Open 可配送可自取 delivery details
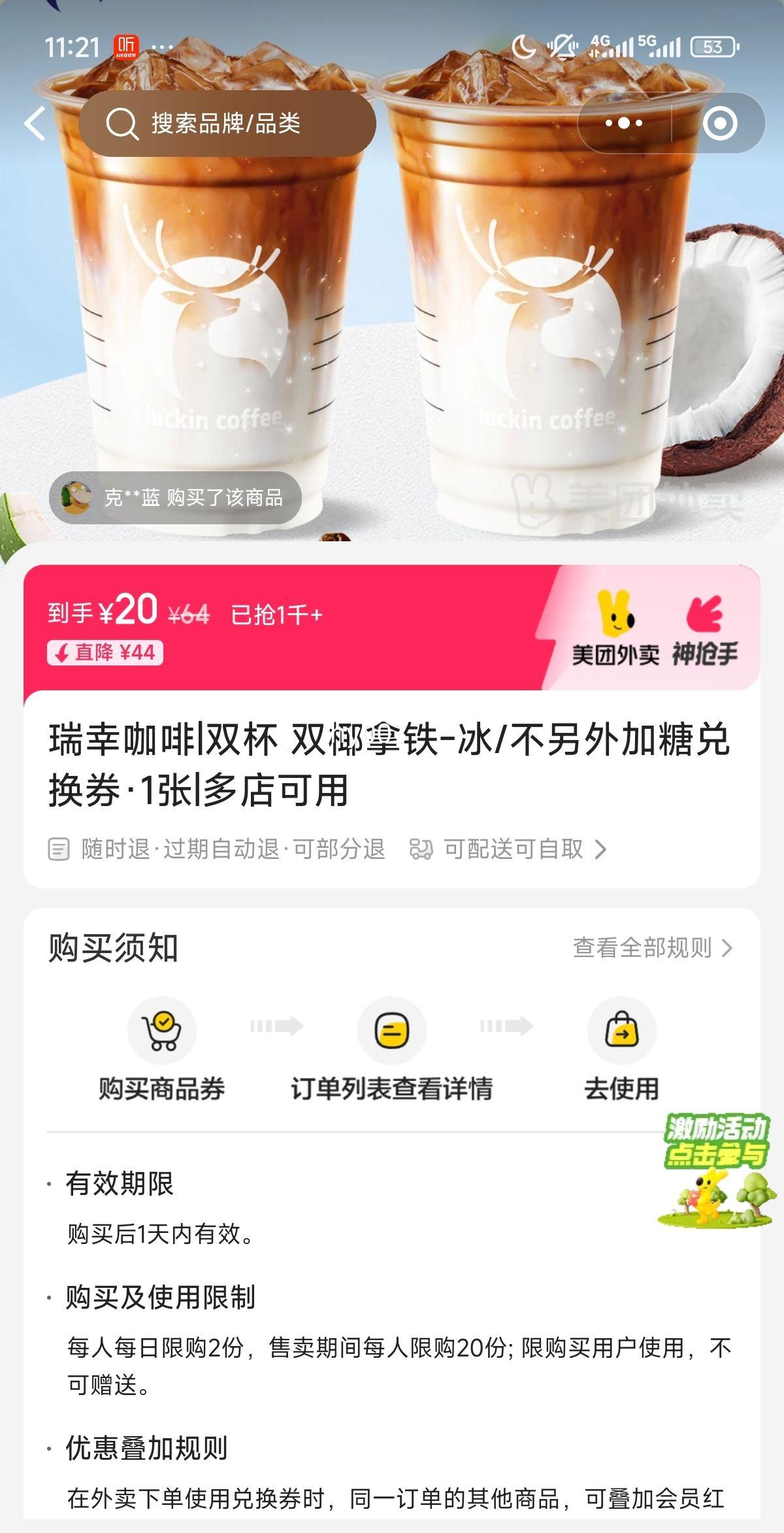Image resolution: width=784 pixels, height=1533 pixels. pos(508,849)
